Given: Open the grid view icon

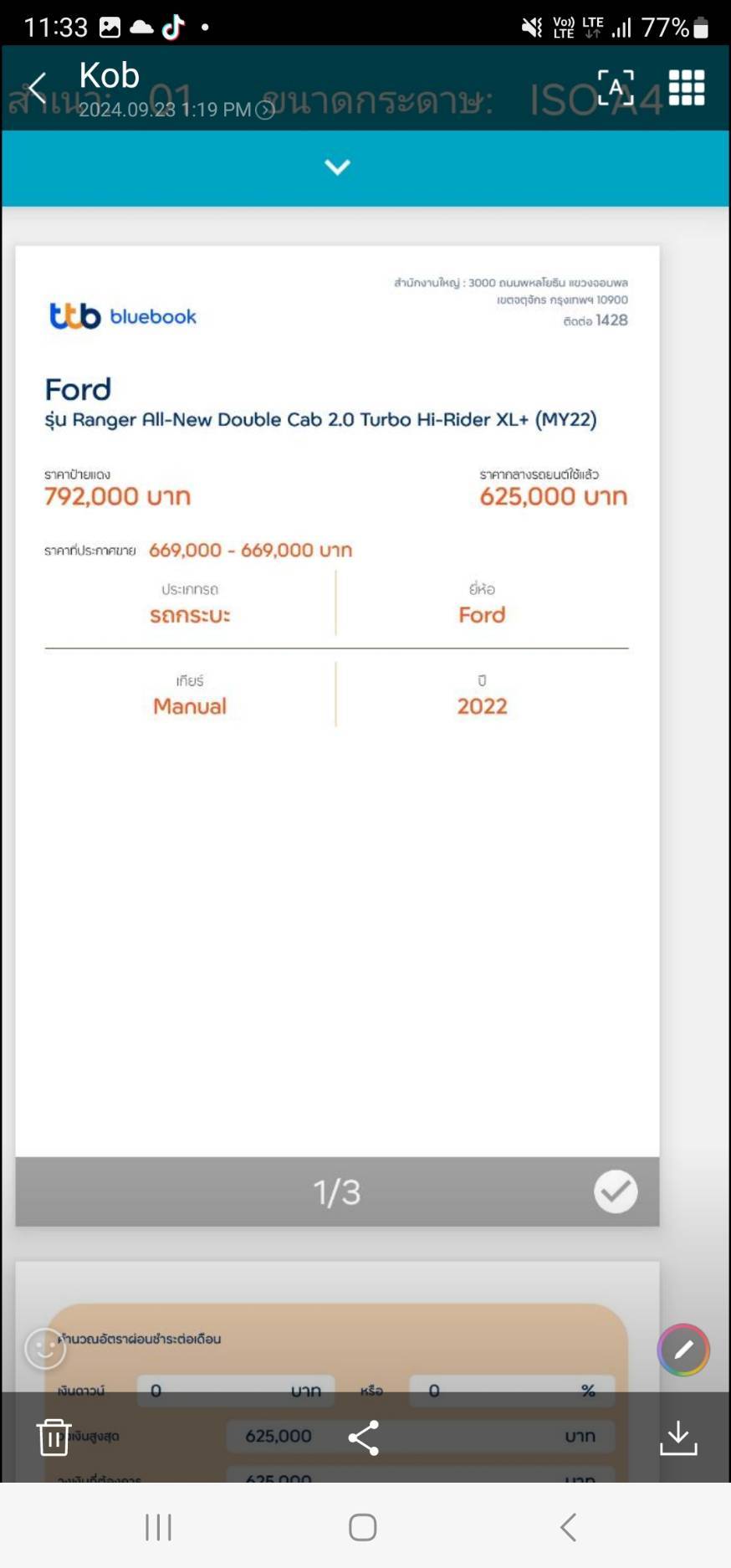Looking at the screenshot, I should click(687, 88).
